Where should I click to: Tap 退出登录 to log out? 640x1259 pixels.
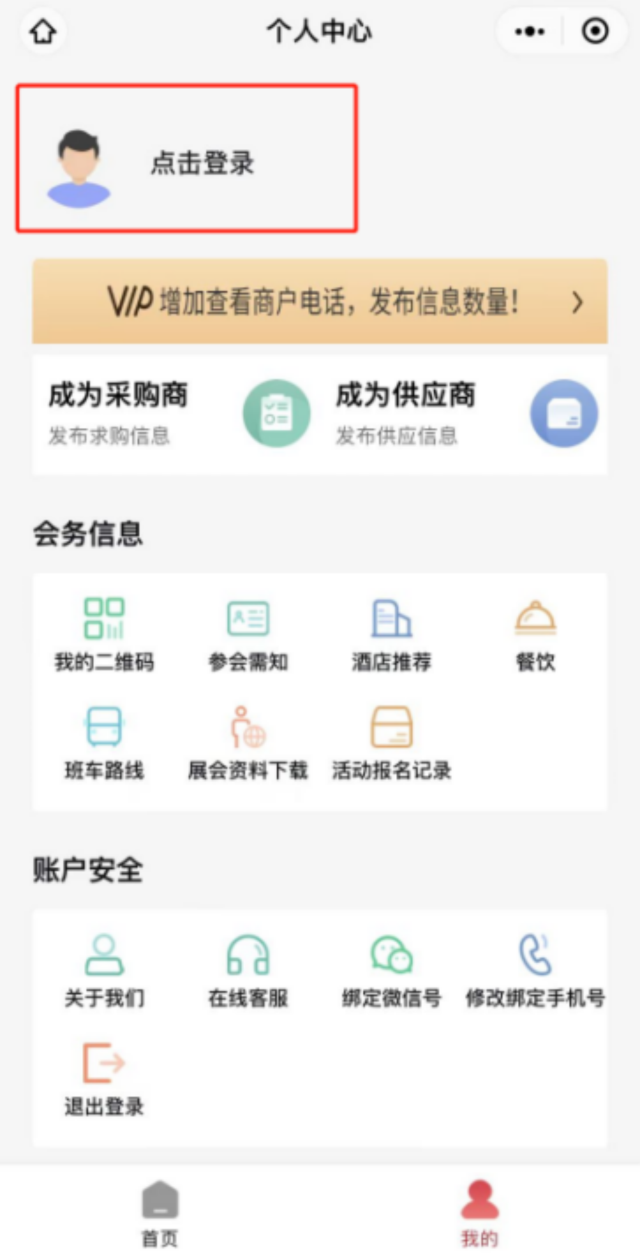[x=104, y=1078]
